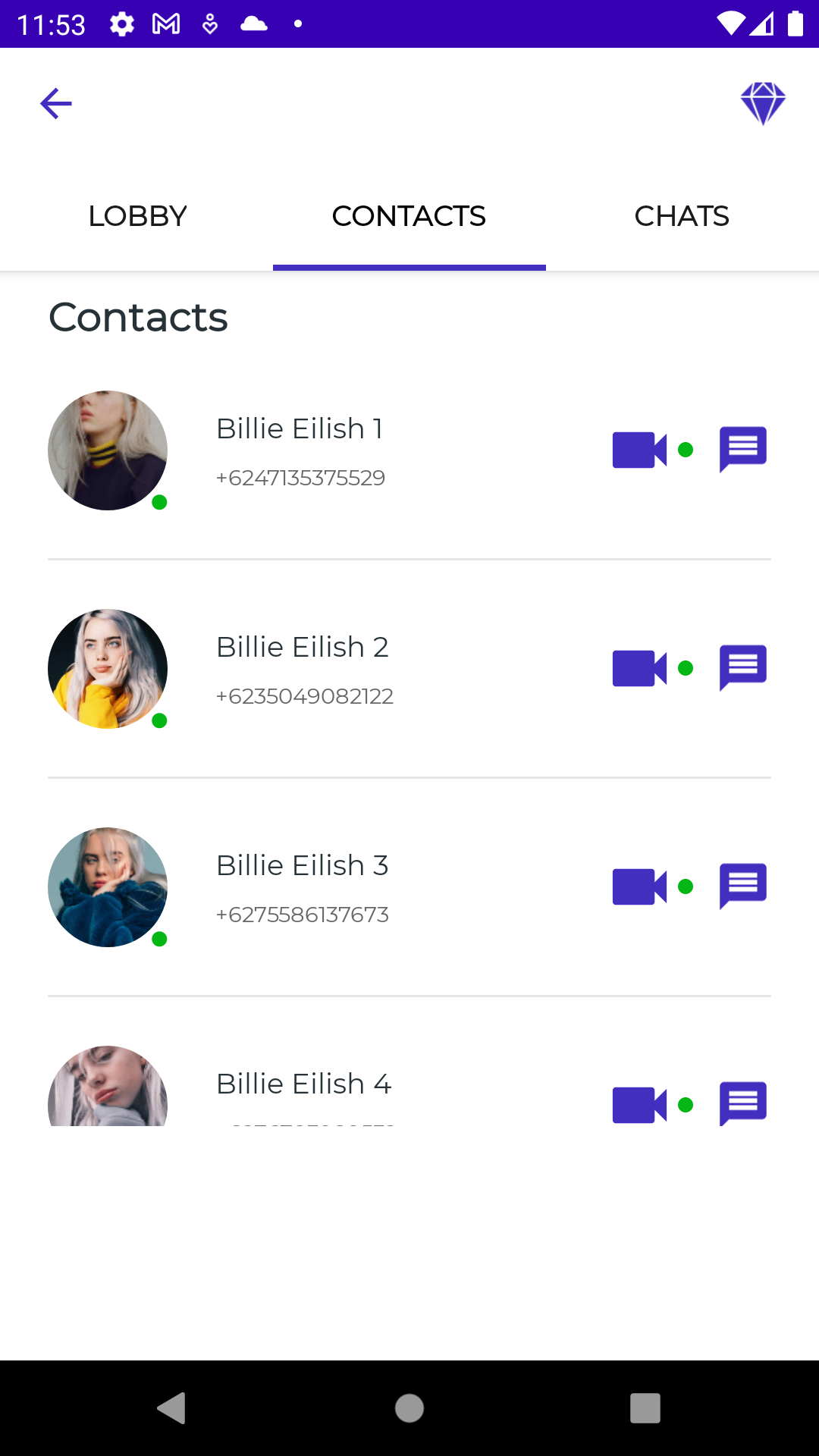Viewport: 819px width, 1456px height.
Task: Tap phone number +6235049082122
Action: tap(304, 695)
